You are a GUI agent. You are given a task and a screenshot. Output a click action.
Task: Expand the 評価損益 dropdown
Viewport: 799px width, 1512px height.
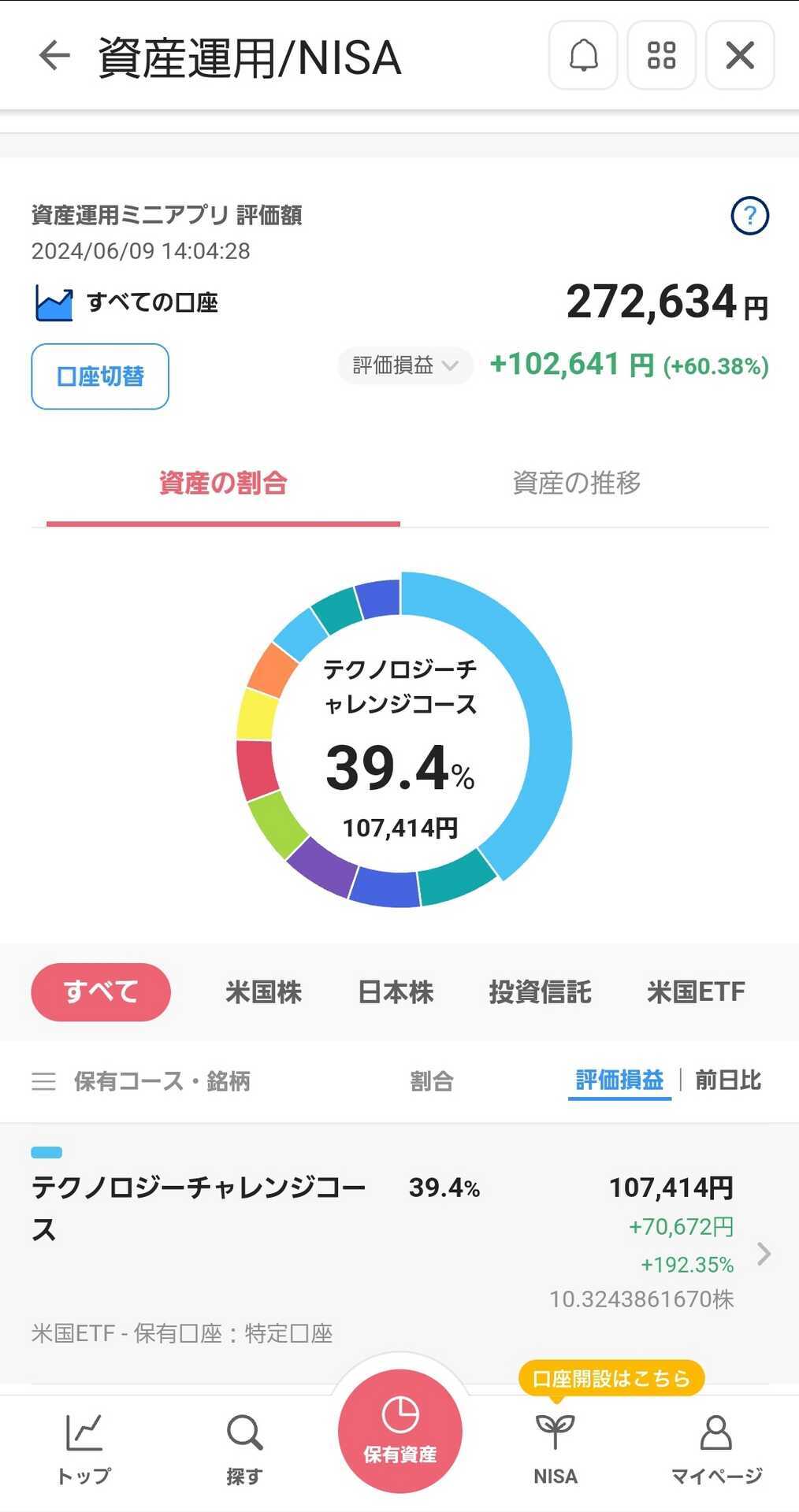[x=405, y=365]
